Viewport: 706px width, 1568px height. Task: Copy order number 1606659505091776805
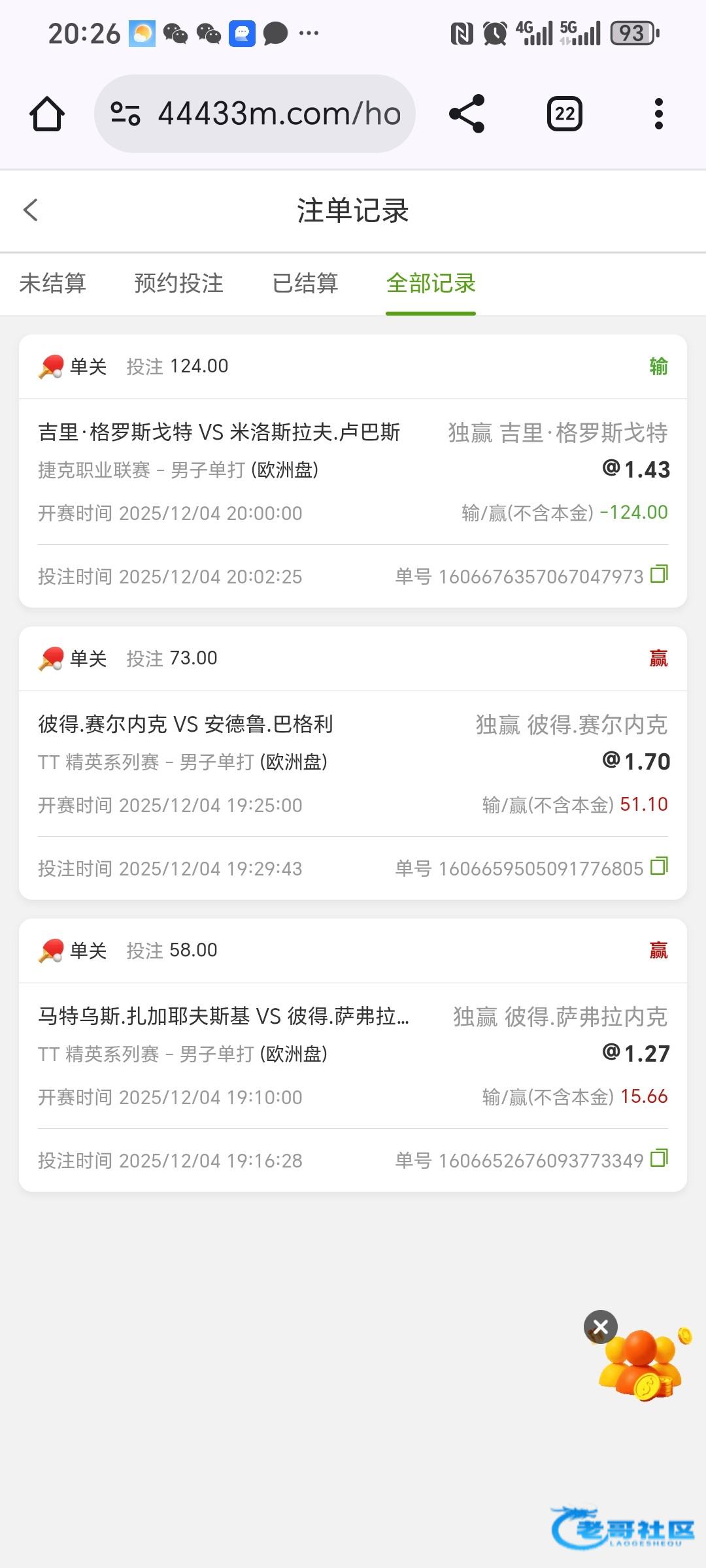pyautogui.click(x=659, y=867)
